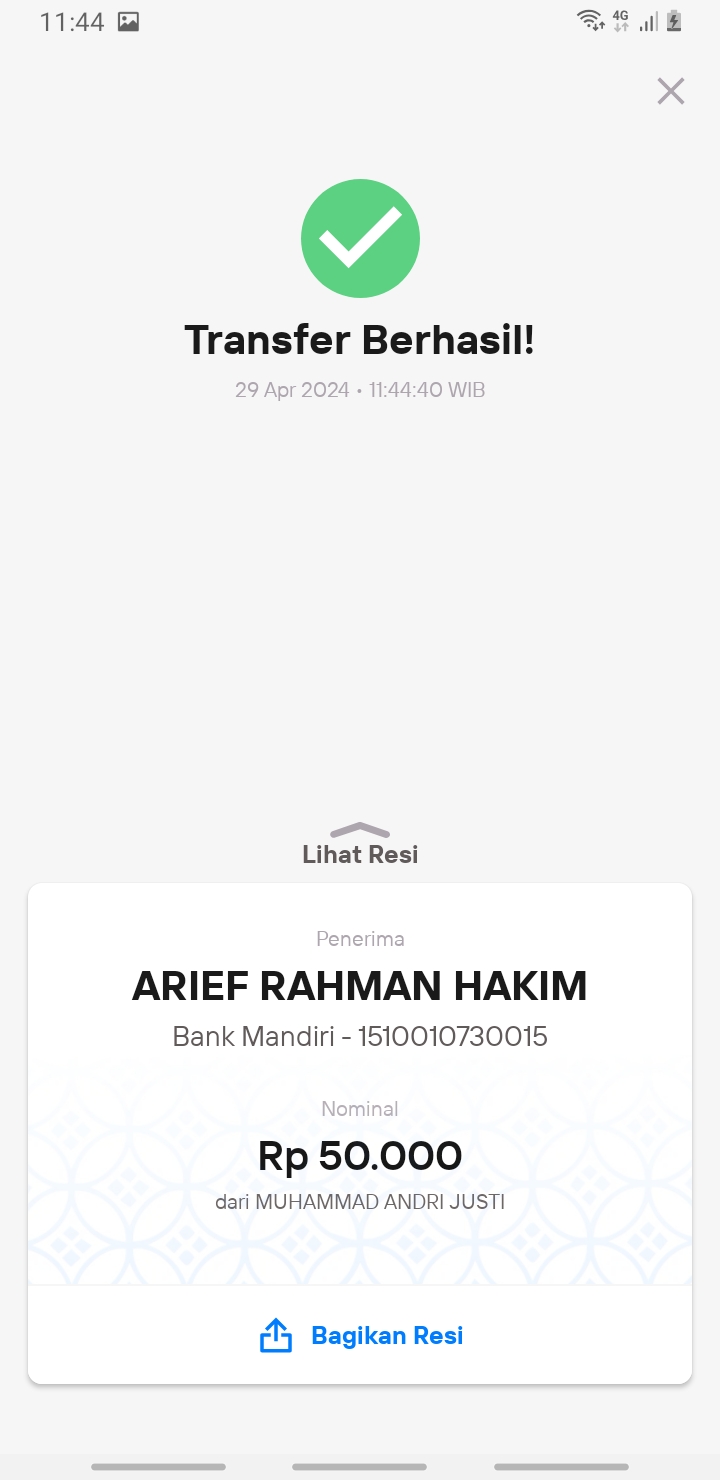This screenshot has width=720, height=1480.
Task: Close the transfer success screen
Action: pos(670,91)
